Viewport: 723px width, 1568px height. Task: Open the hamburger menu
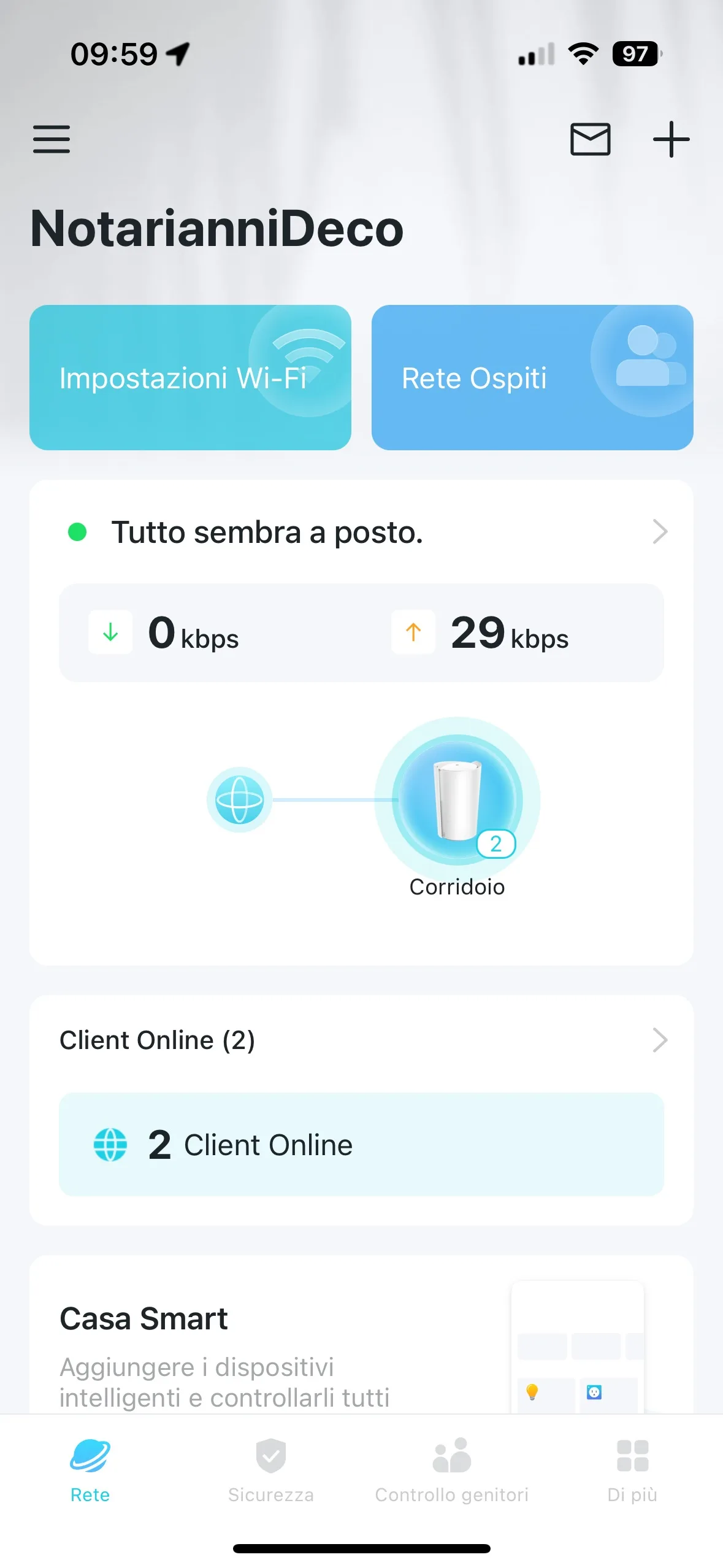[x=52, y=139]
